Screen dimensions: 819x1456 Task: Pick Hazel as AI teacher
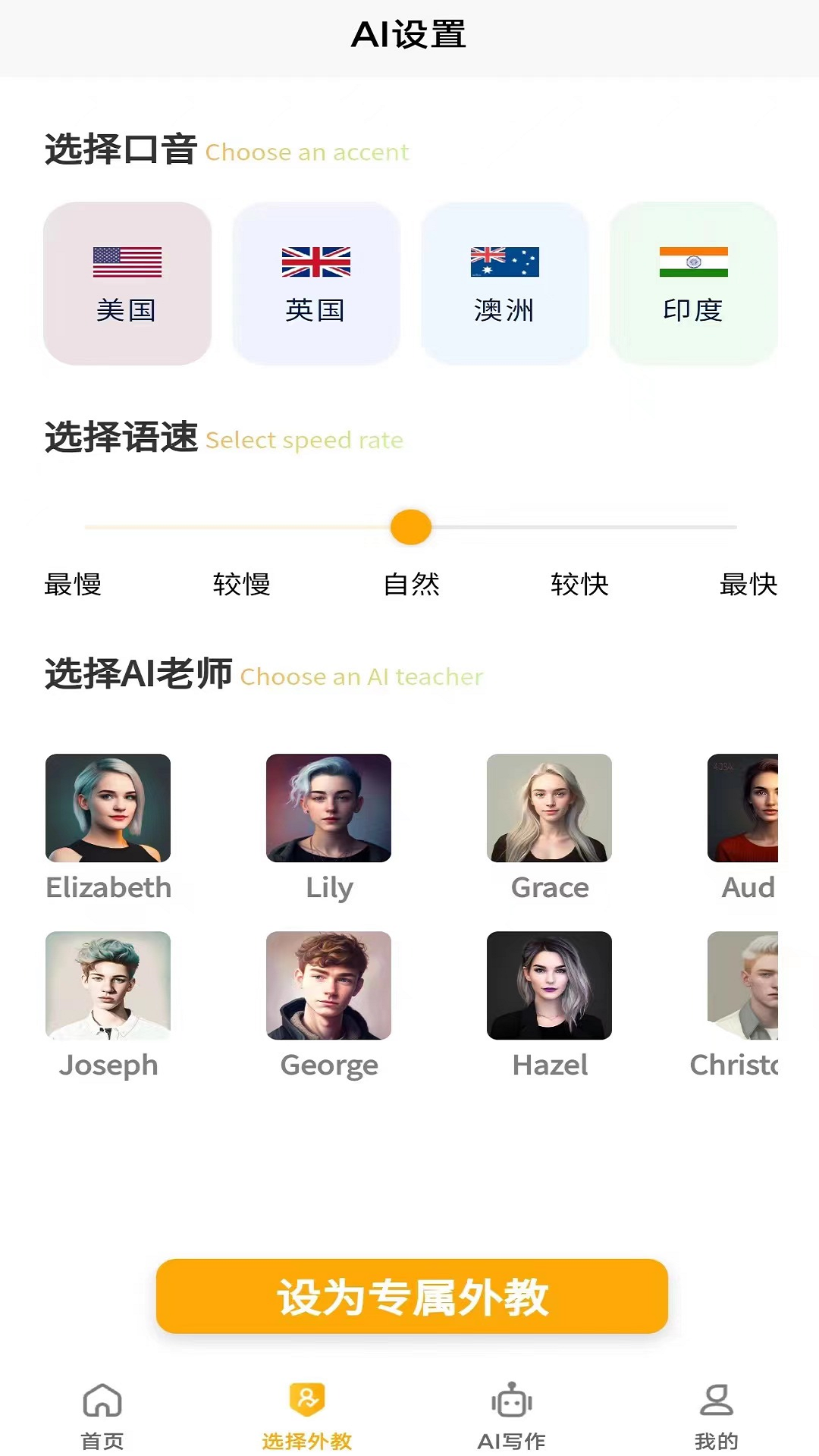(549, 986)
